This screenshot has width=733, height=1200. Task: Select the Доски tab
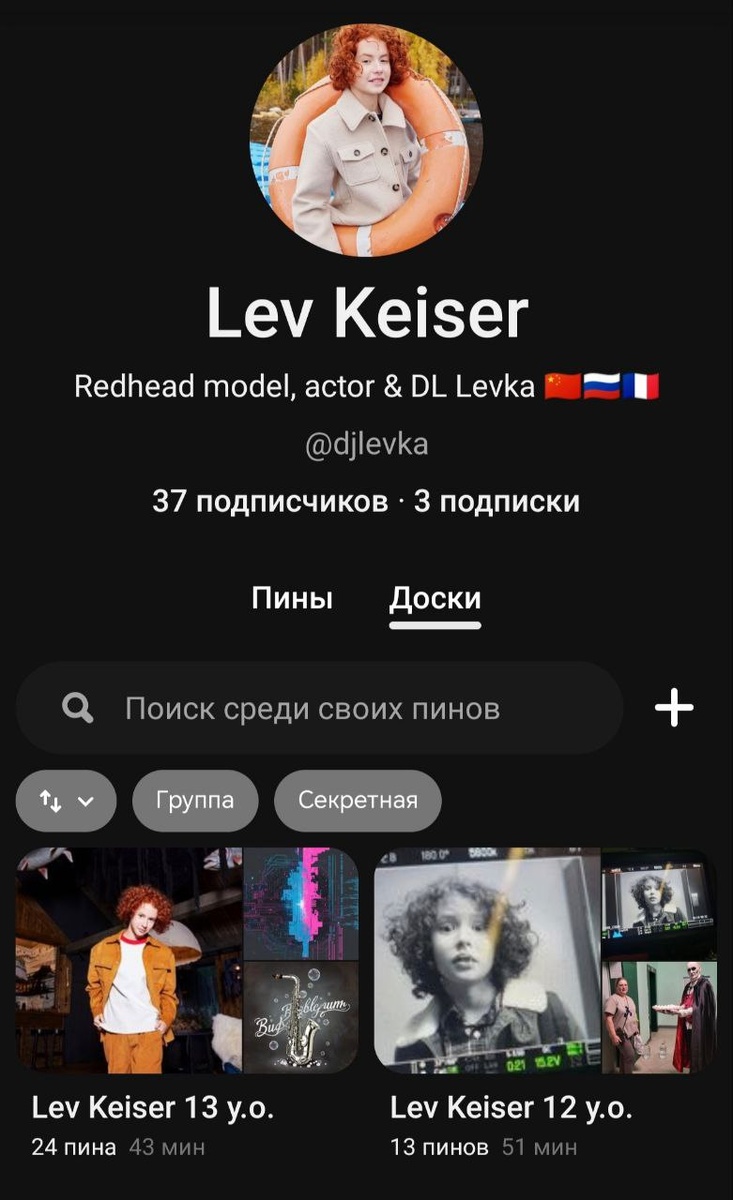tap(435, 599)
